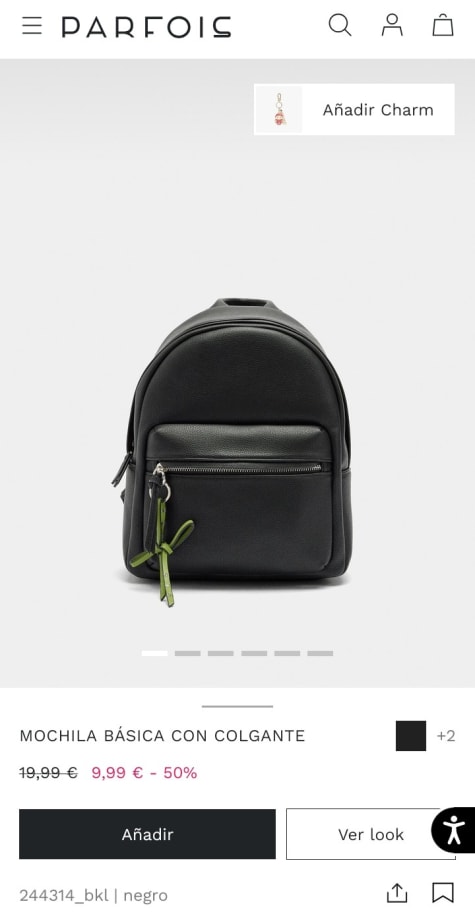Open the hamburger menu
This screenshot has height=912, width=475.
[x=32, y=26]
